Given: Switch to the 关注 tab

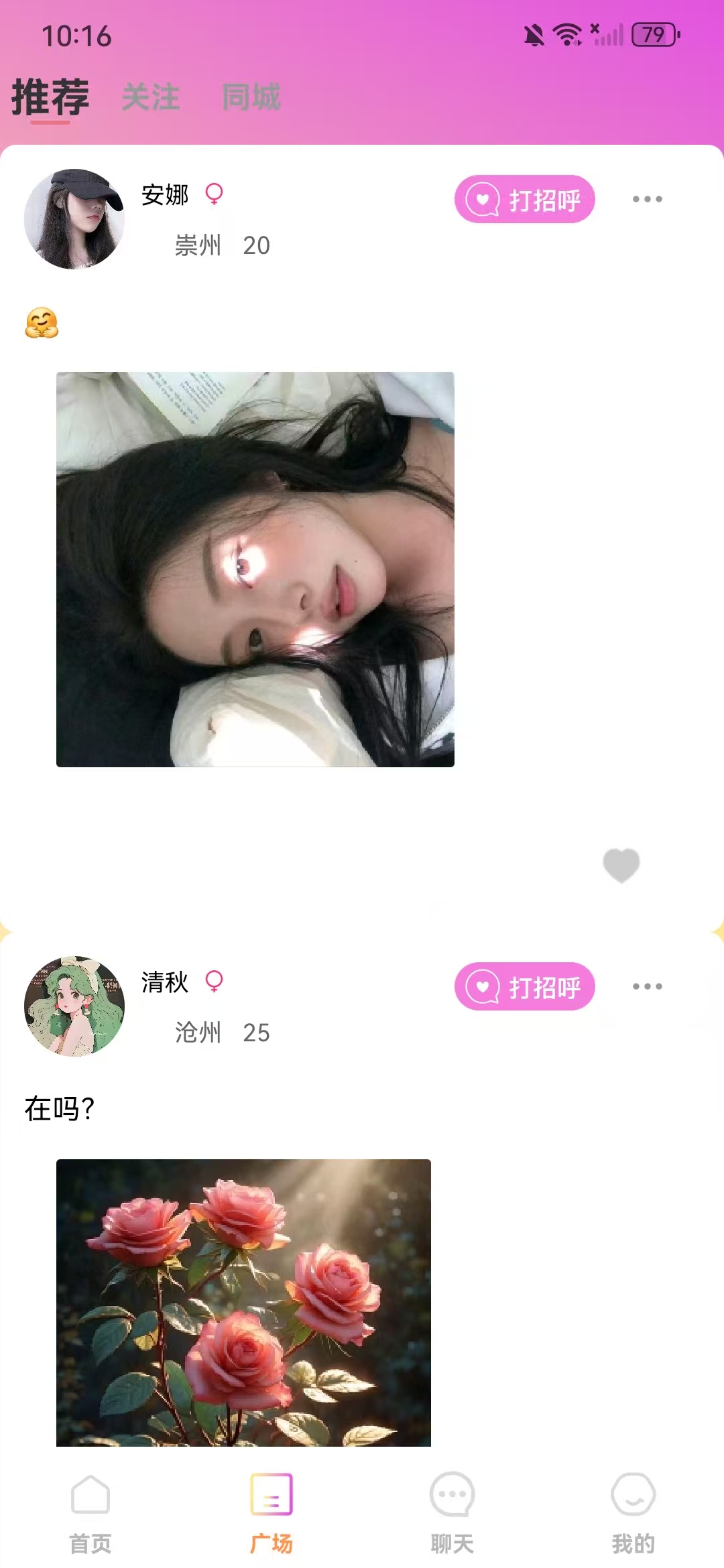Looking at the screenshot, I should (x=151, y=98).
